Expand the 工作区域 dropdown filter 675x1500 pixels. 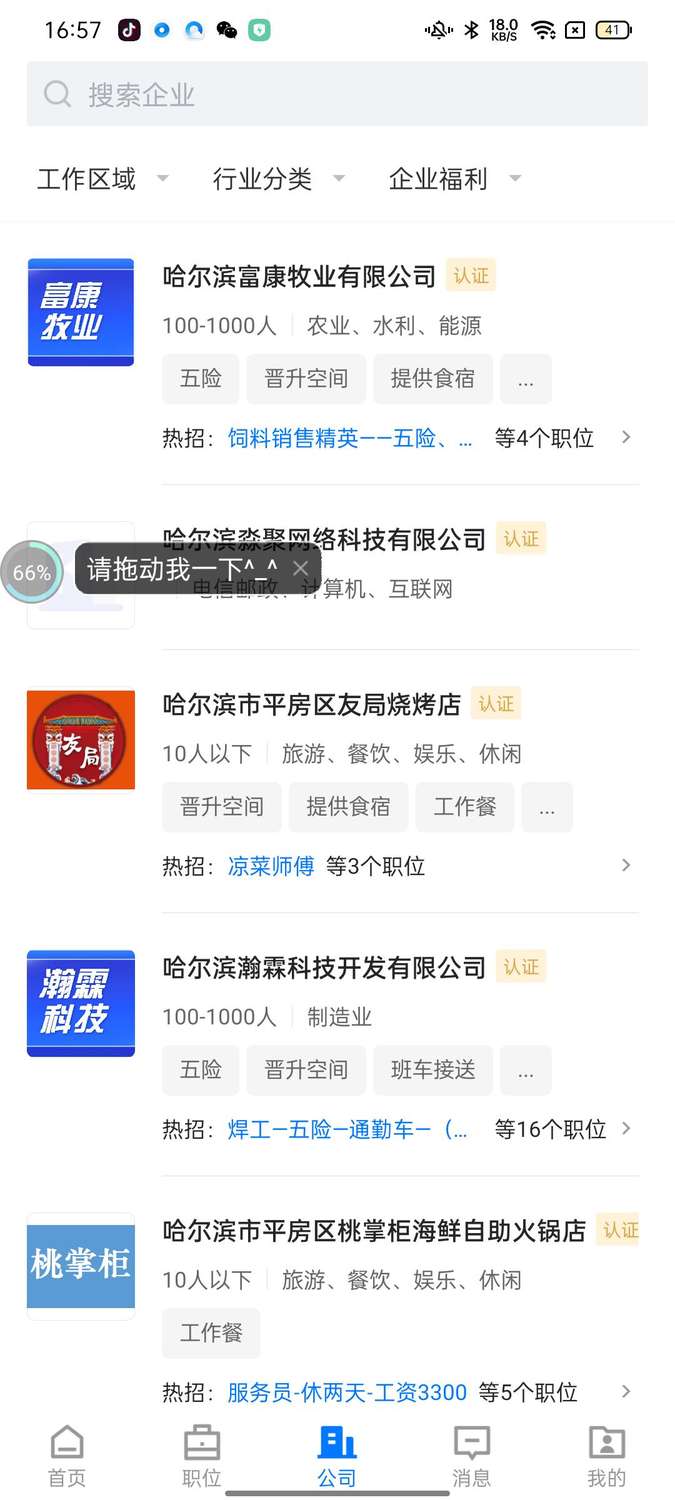[102, 179]
